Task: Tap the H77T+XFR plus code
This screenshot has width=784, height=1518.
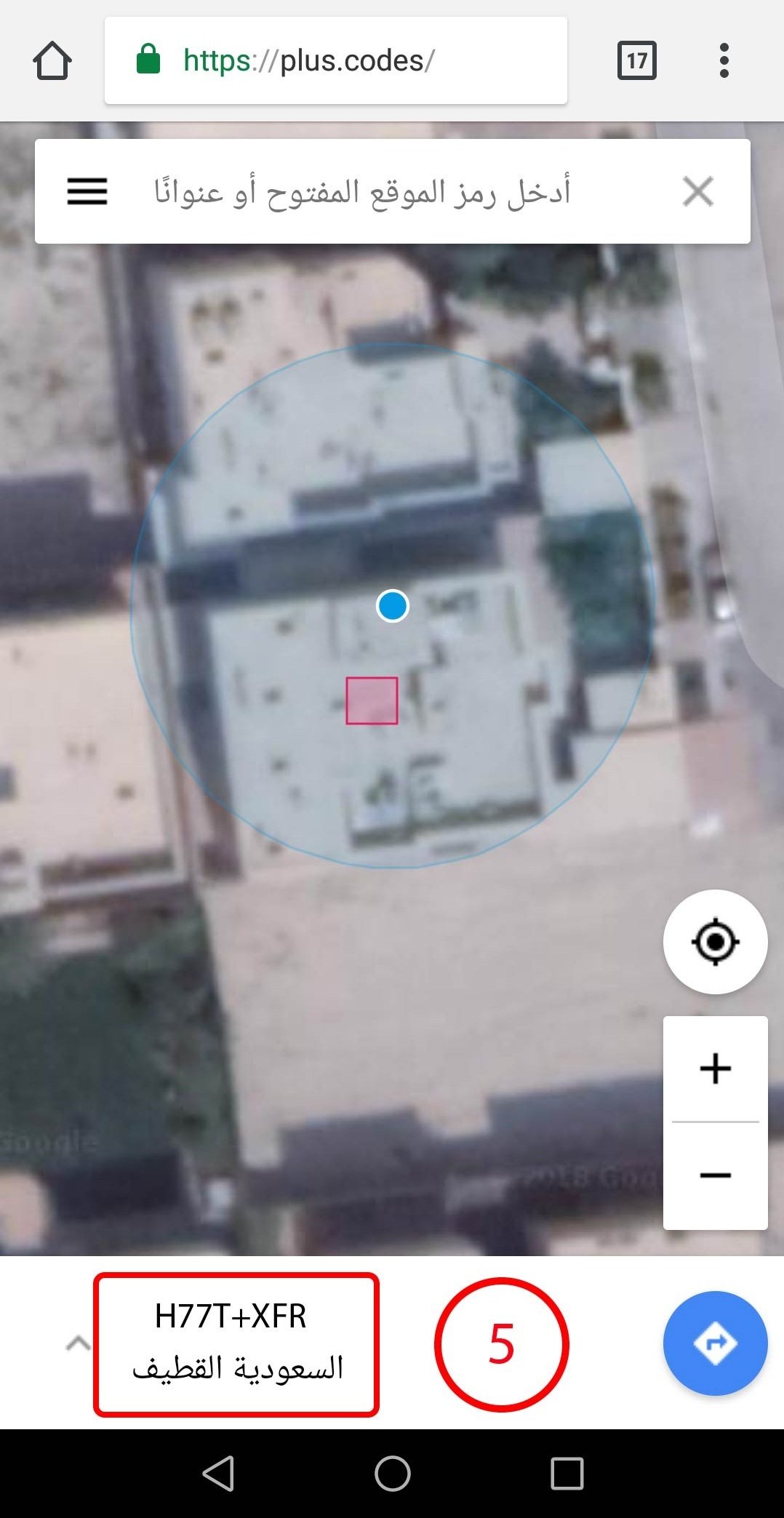Action: pyautogui.click(x=231, y=1316)
